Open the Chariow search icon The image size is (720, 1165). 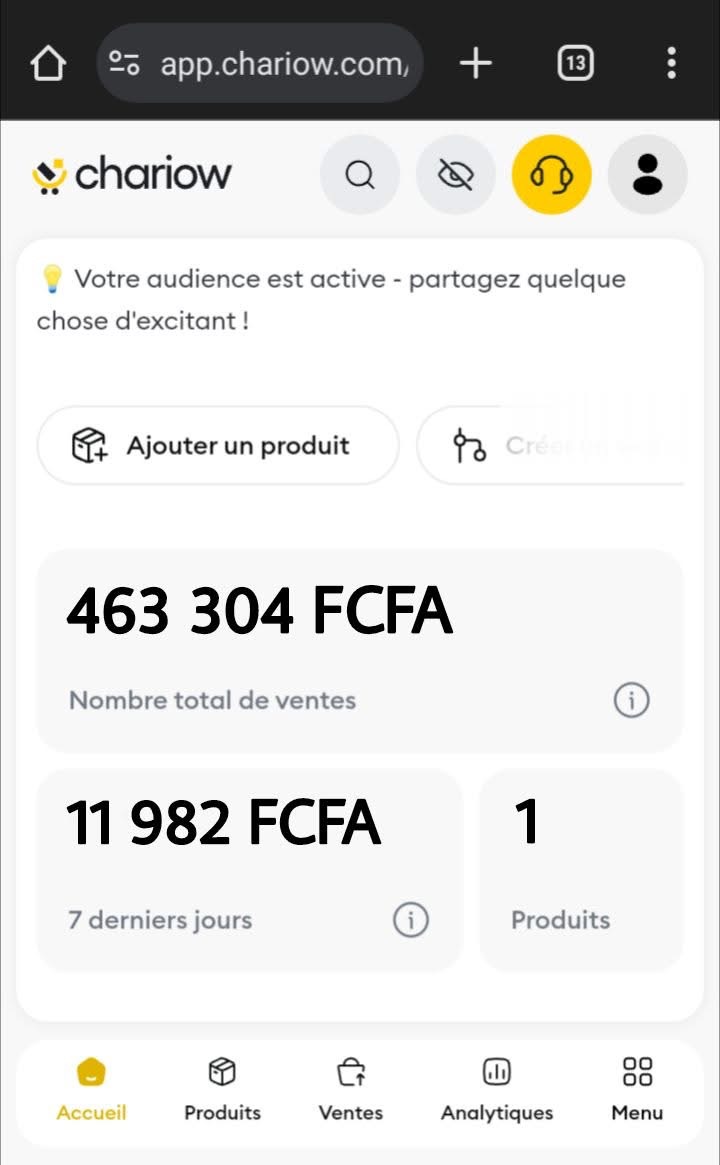[359, 175]
